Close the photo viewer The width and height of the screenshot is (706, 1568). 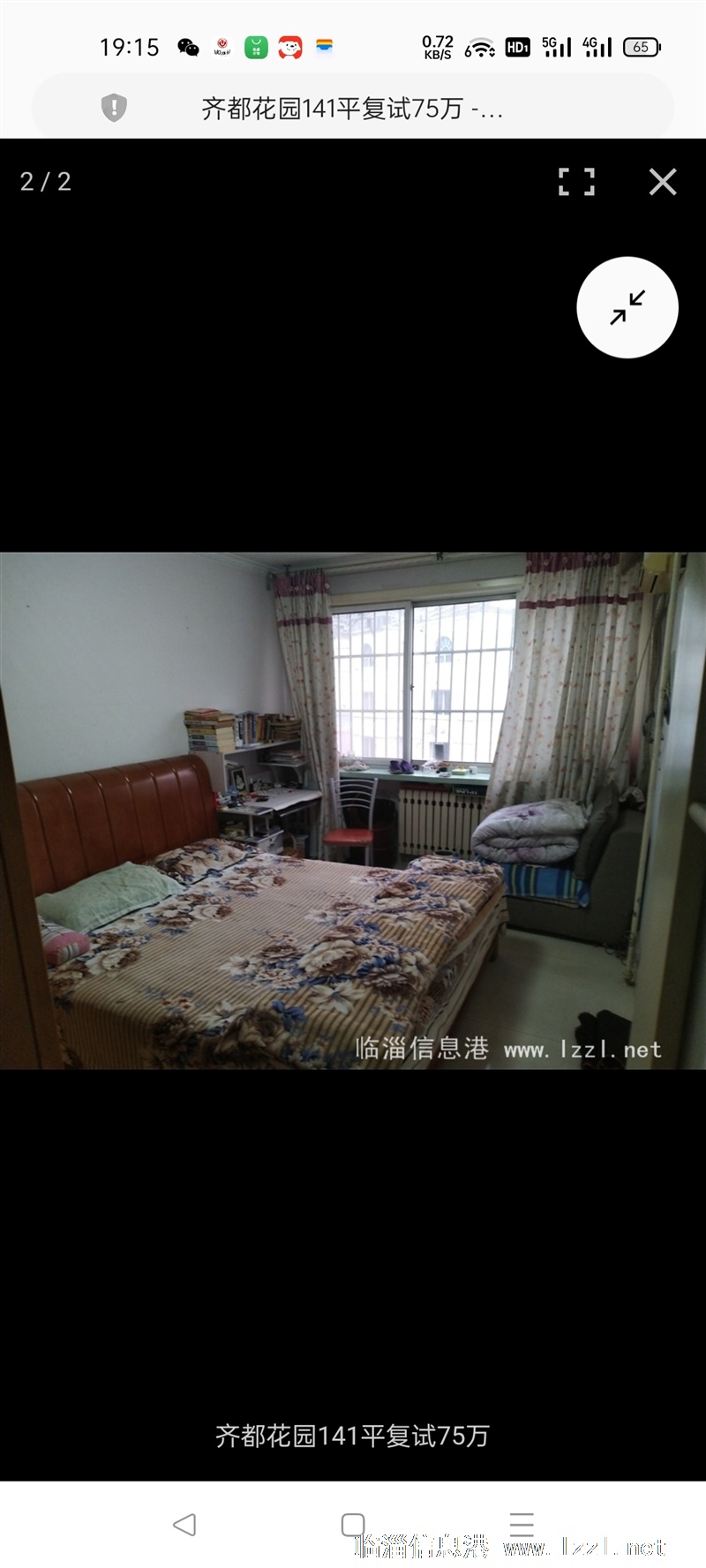pos(663,182)
